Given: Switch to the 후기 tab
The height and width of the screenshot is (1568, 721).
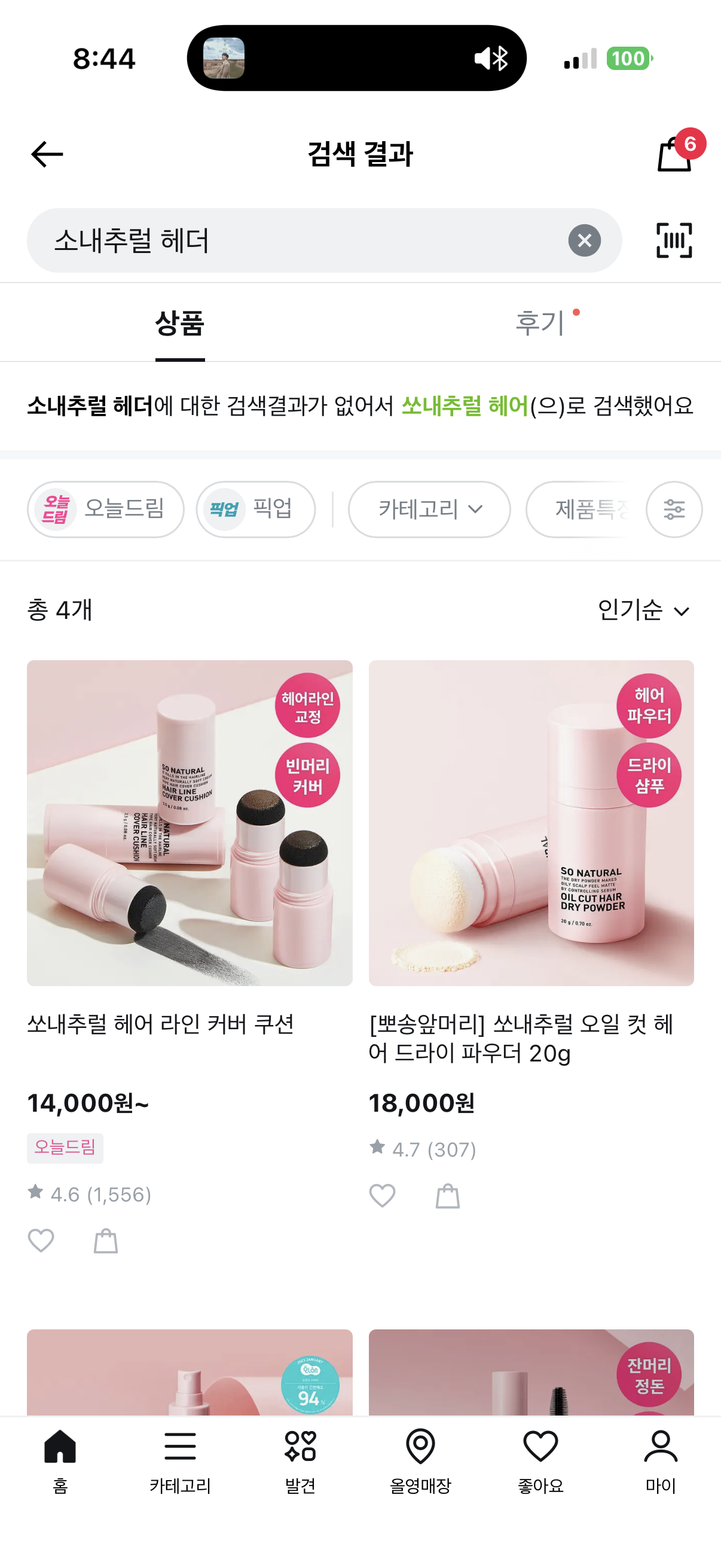Looking at the screenshot, I should (x=540, y=322).
